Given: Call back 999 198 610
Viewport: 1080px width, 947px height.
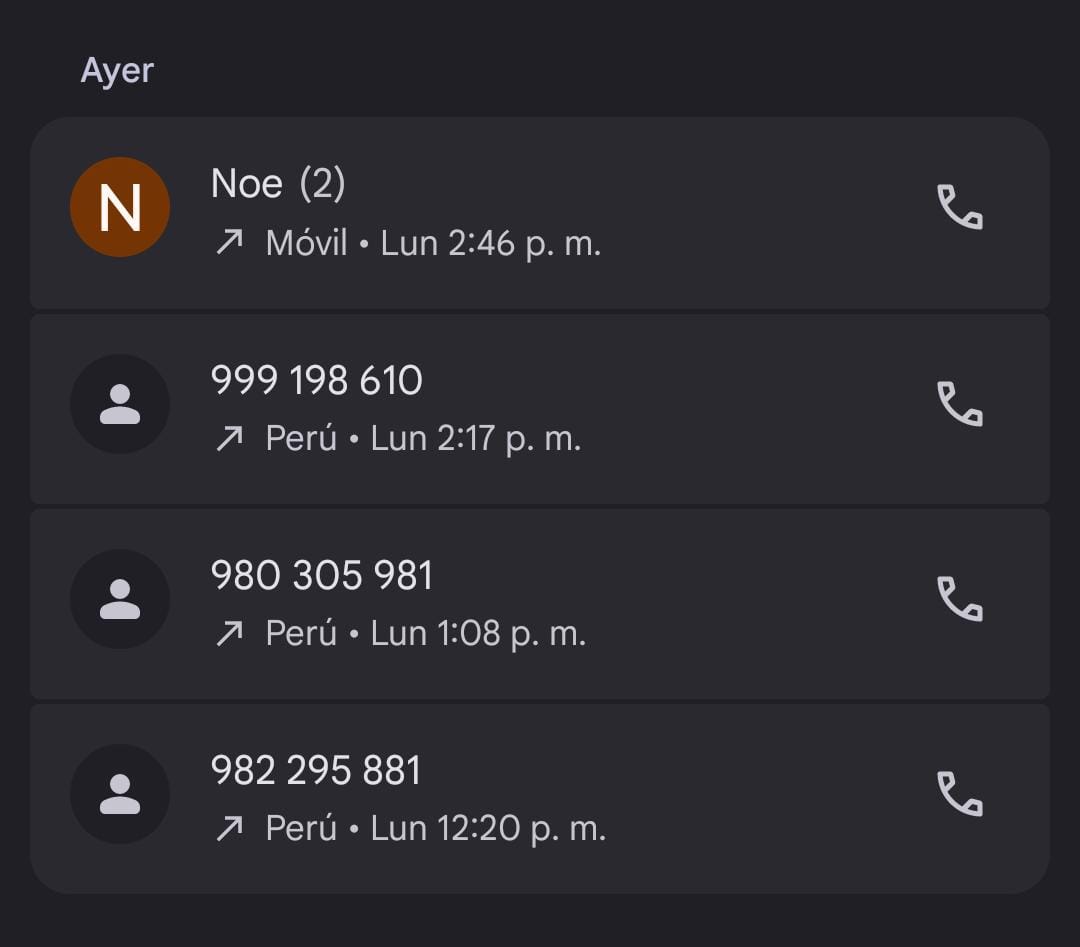Looking at the screenshot, I should [959, 404].
